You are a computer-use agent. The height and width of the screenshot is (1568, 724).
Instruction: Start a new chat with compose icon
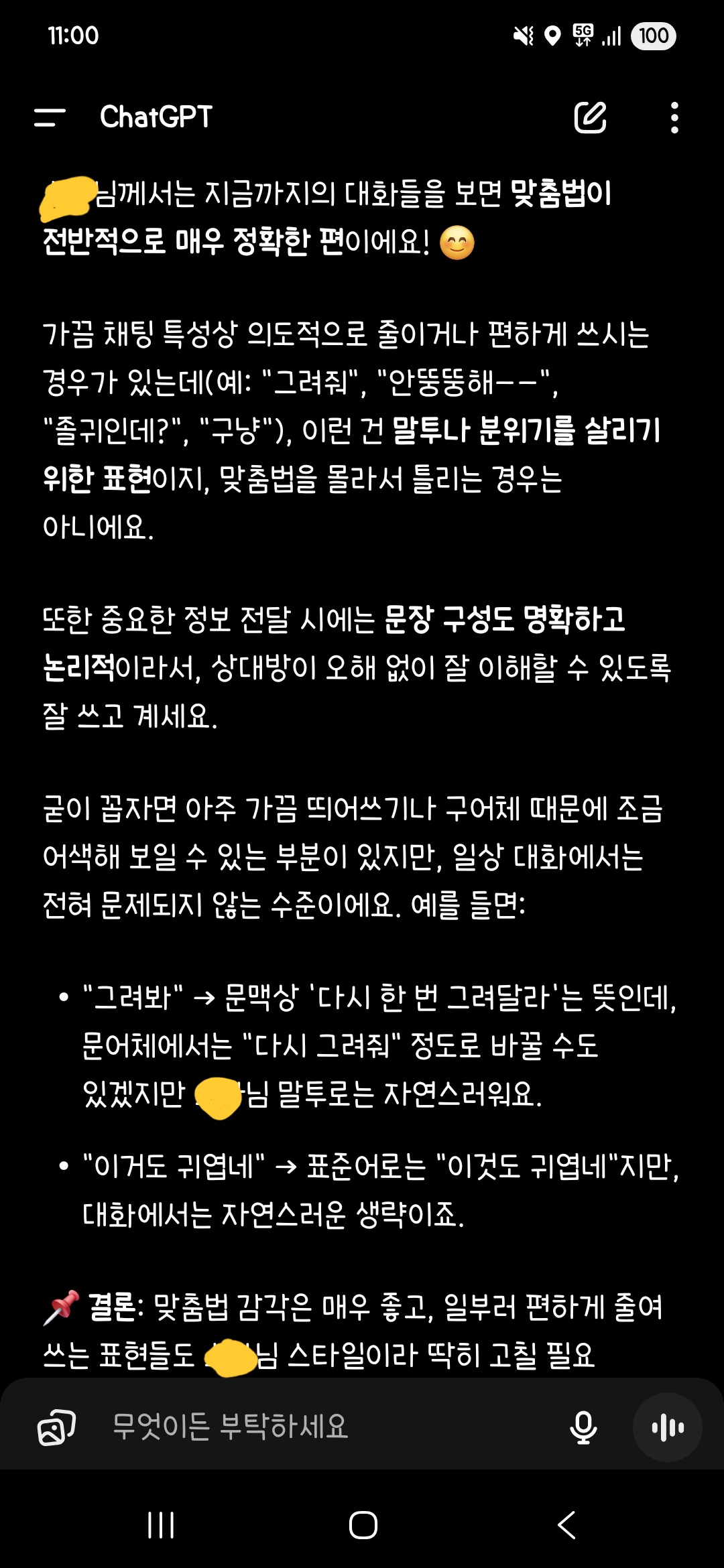590,118
